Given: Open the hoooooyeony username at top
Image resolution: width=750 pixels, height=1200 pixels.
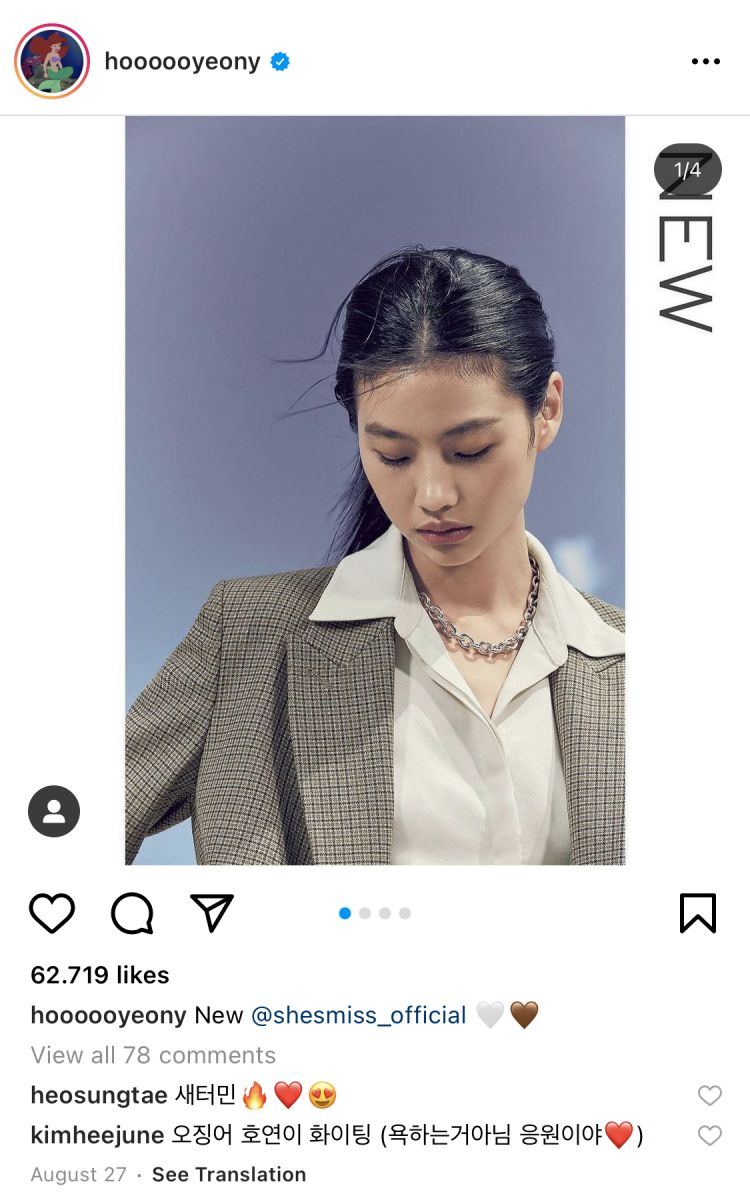Looking at the screenshot, I should (x=182, y=61).
